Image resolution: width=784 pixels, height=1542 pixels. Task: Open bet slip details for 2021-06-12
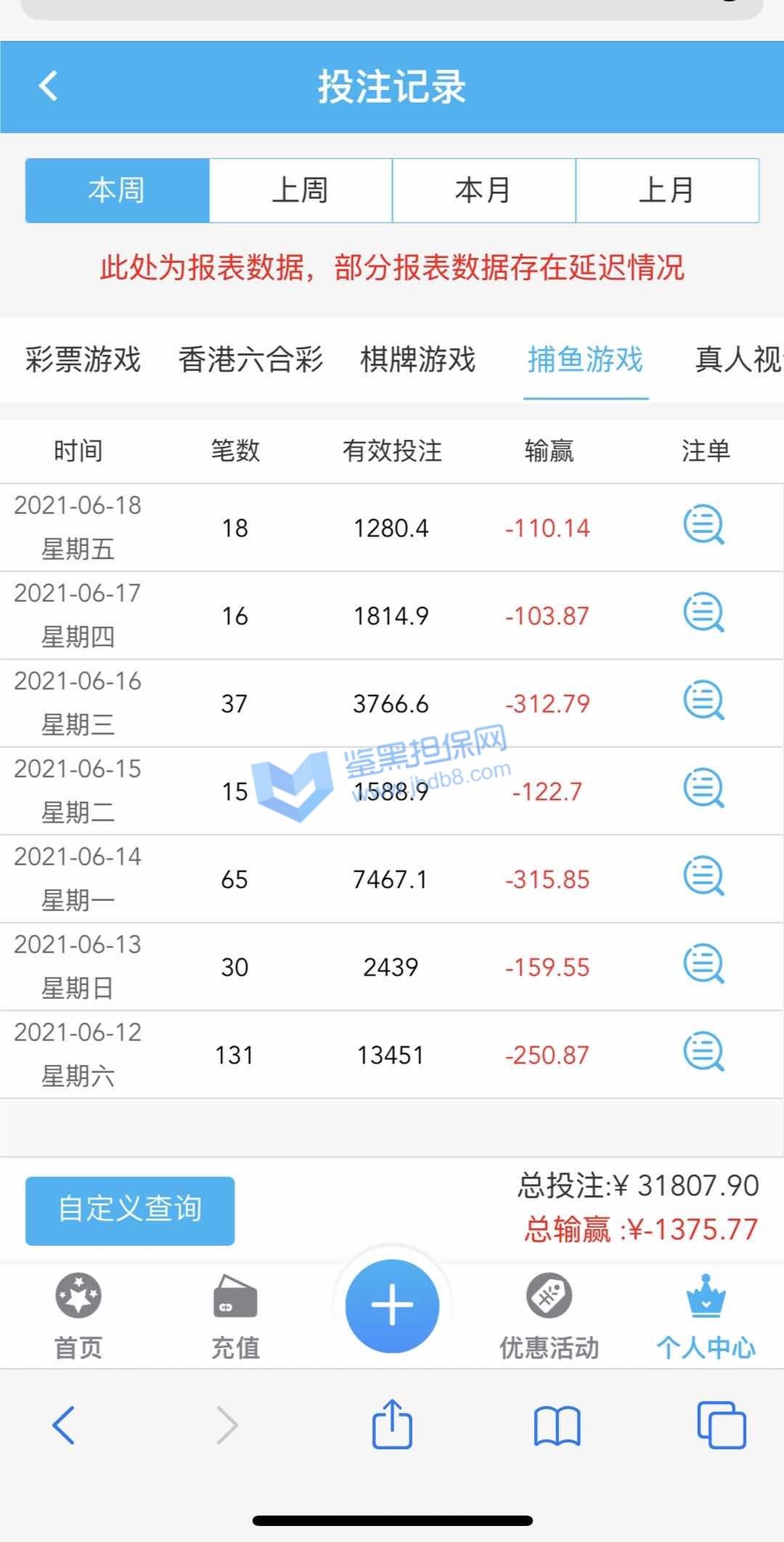click(x=703, y=1053)
